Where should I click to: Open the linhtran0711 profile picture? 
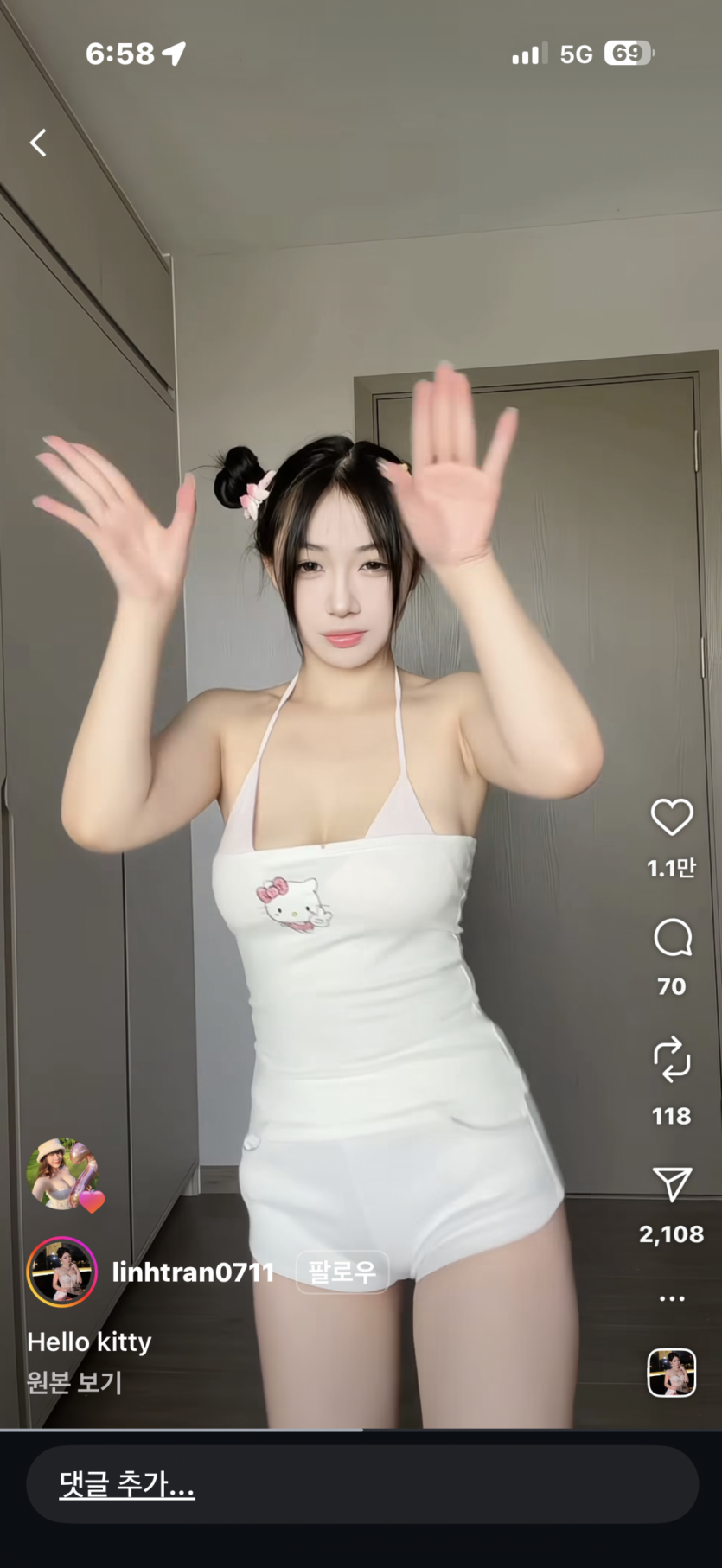pos(61,1272)
